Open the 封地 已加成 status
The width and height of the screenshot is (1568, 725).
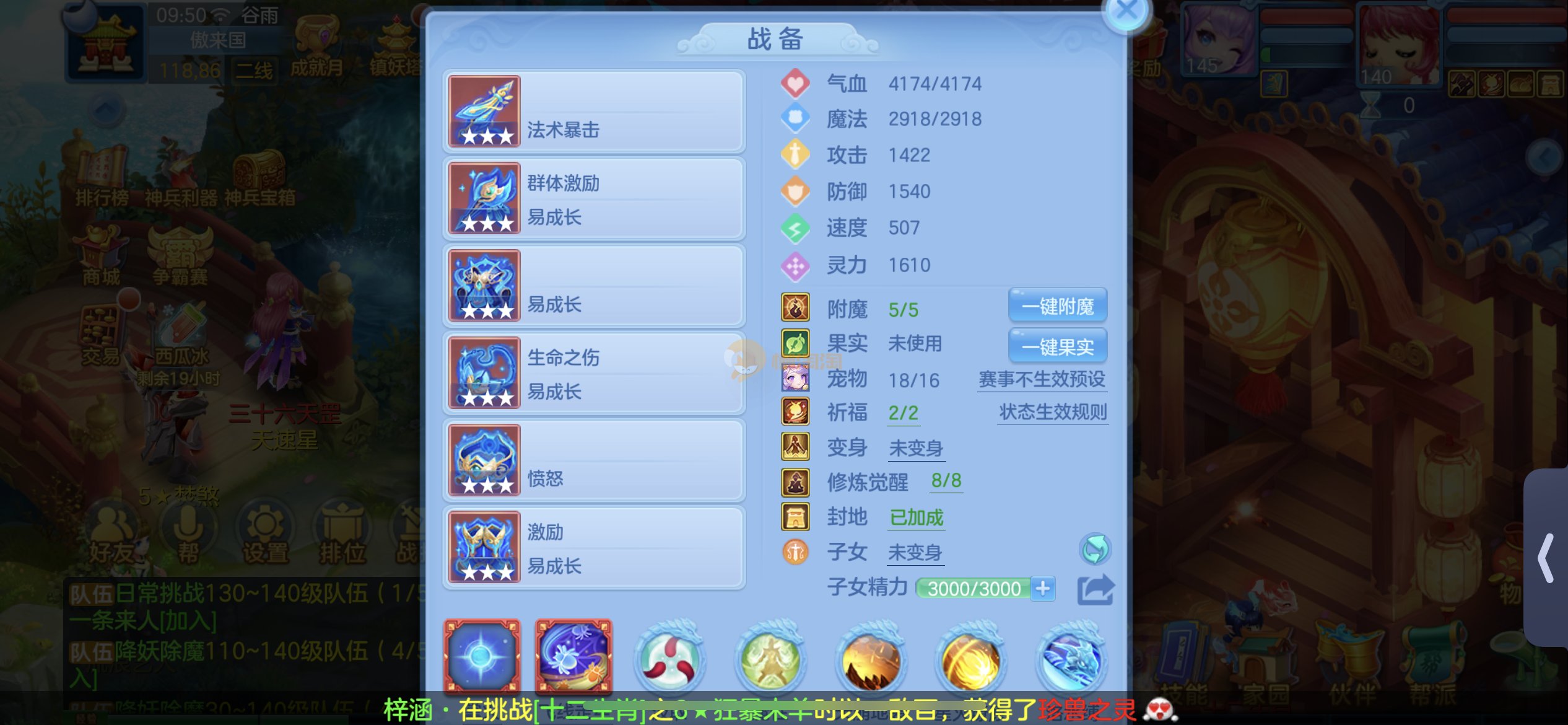pyautogui.click(x=916, y=517)
